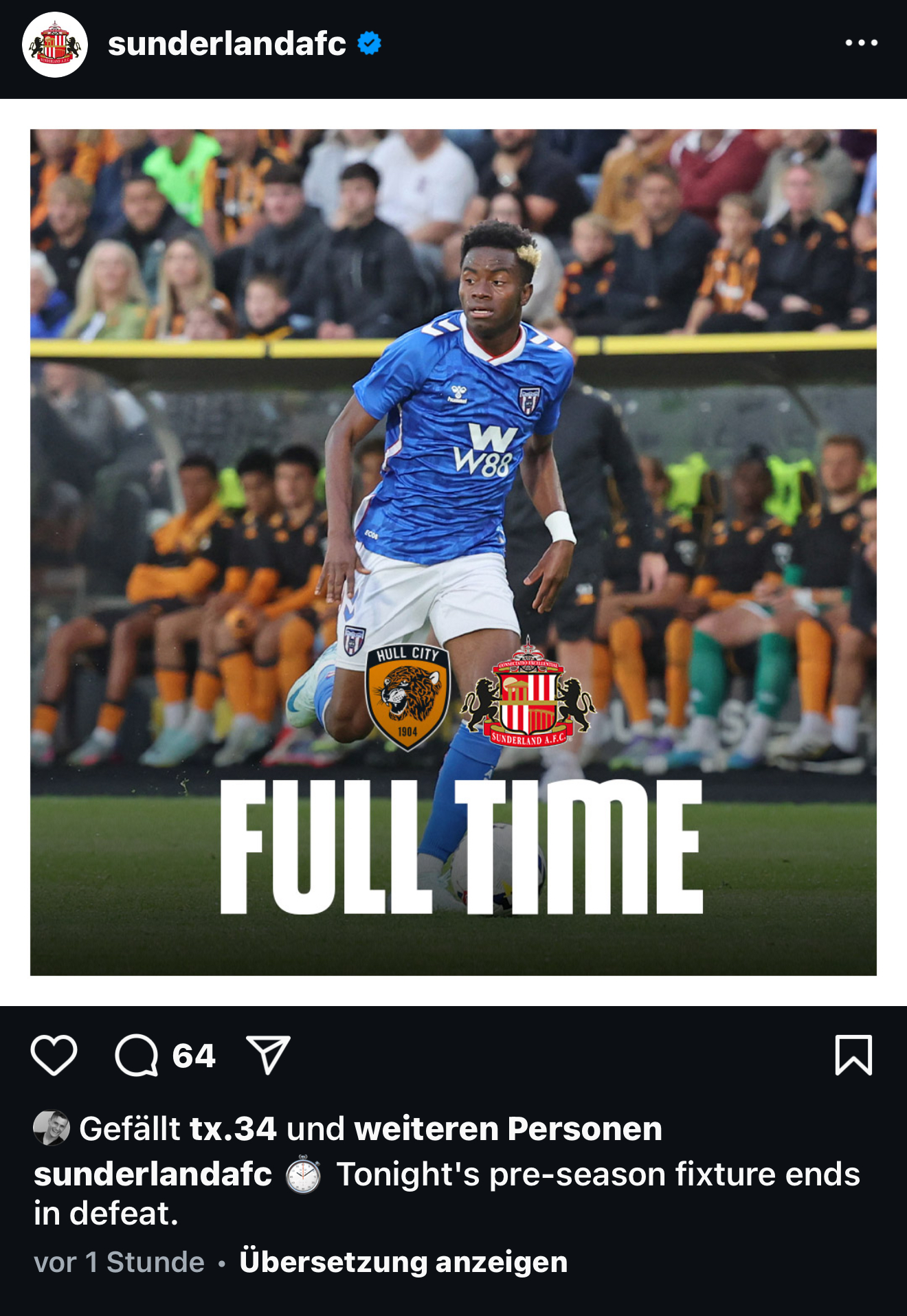This screenshot has height=1316, width=907.
Task: Open sunderlandafc profile picture
Action: pos(55,45)
